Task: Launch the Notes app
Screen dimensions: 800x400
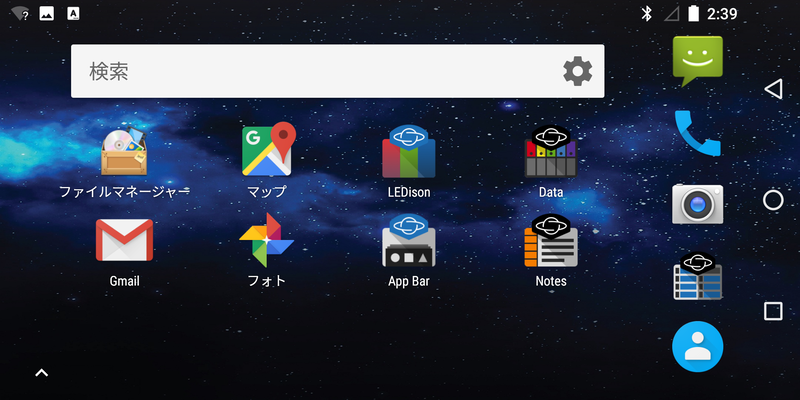Action: pos(550,241)
